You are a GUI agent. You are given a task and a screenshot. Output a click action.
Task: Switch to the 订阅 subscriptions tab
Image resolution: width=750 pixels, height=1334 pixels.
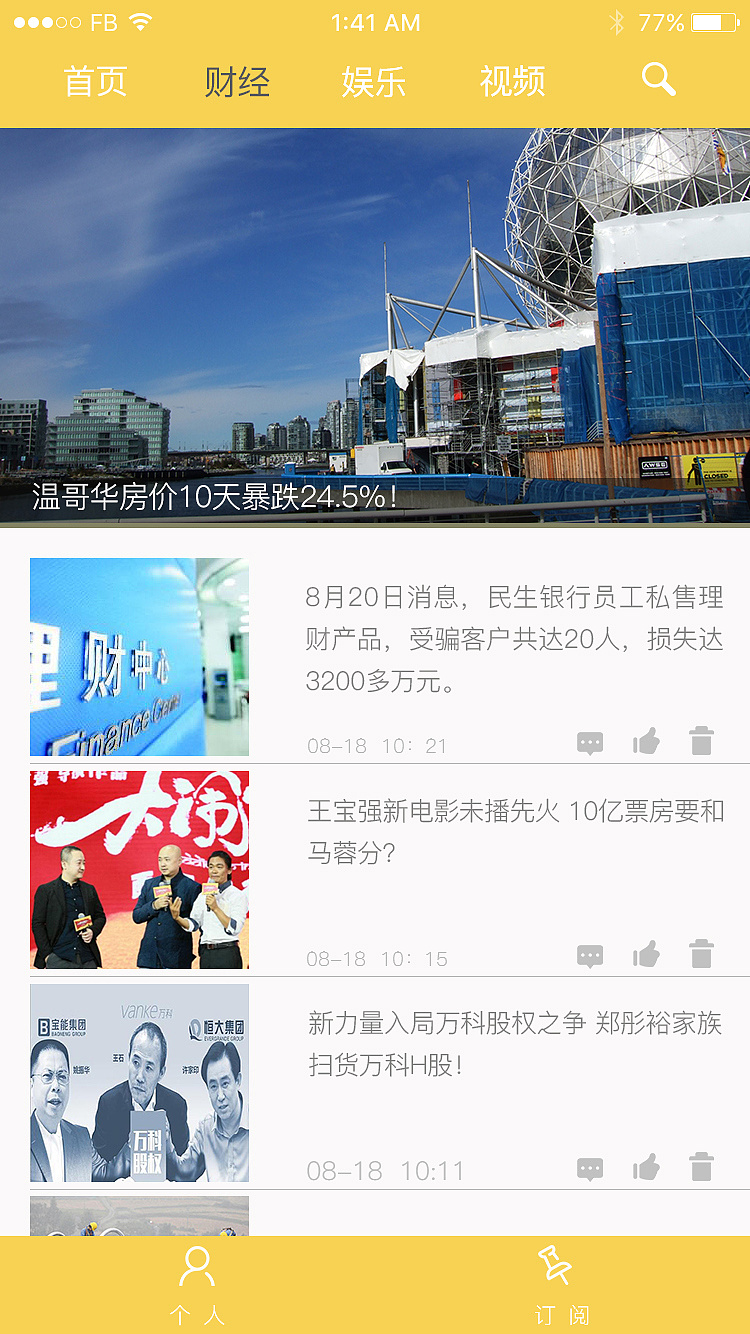pyautogui.click(x=558, y=1285)
